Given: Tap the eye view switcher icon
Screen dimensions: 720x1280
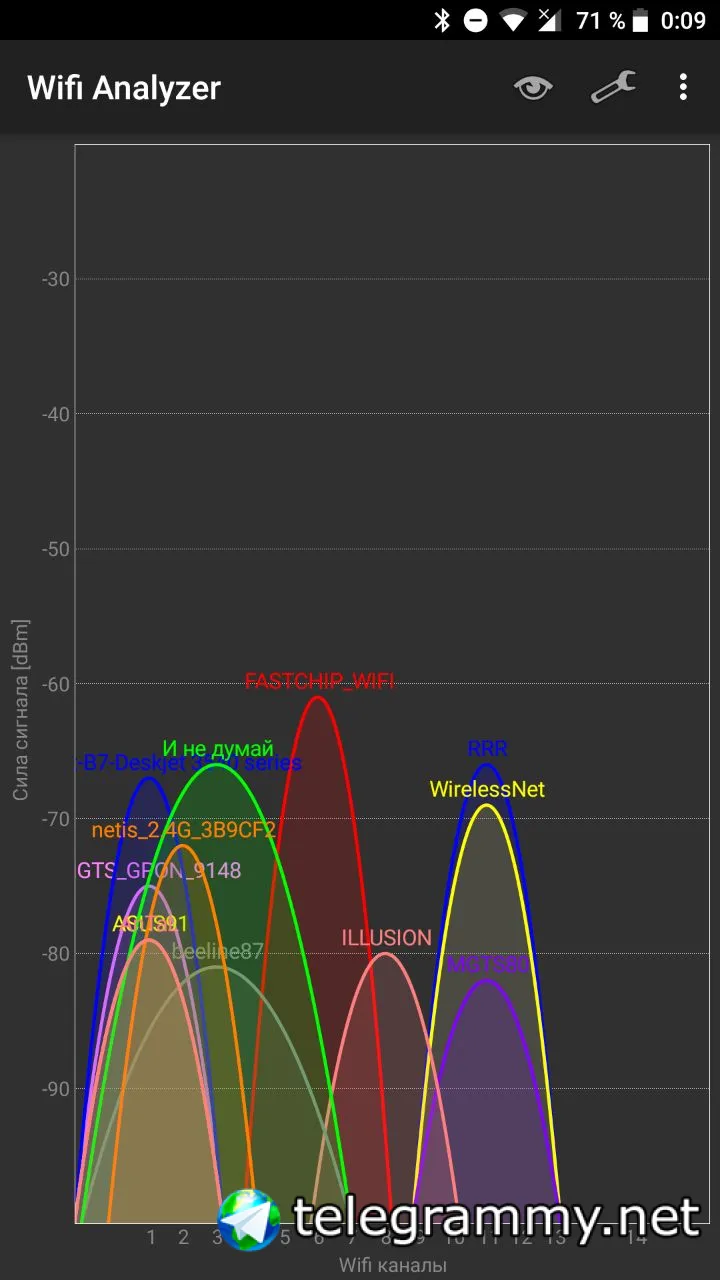Looking at the screenshot, I should [x=533, y=88].
